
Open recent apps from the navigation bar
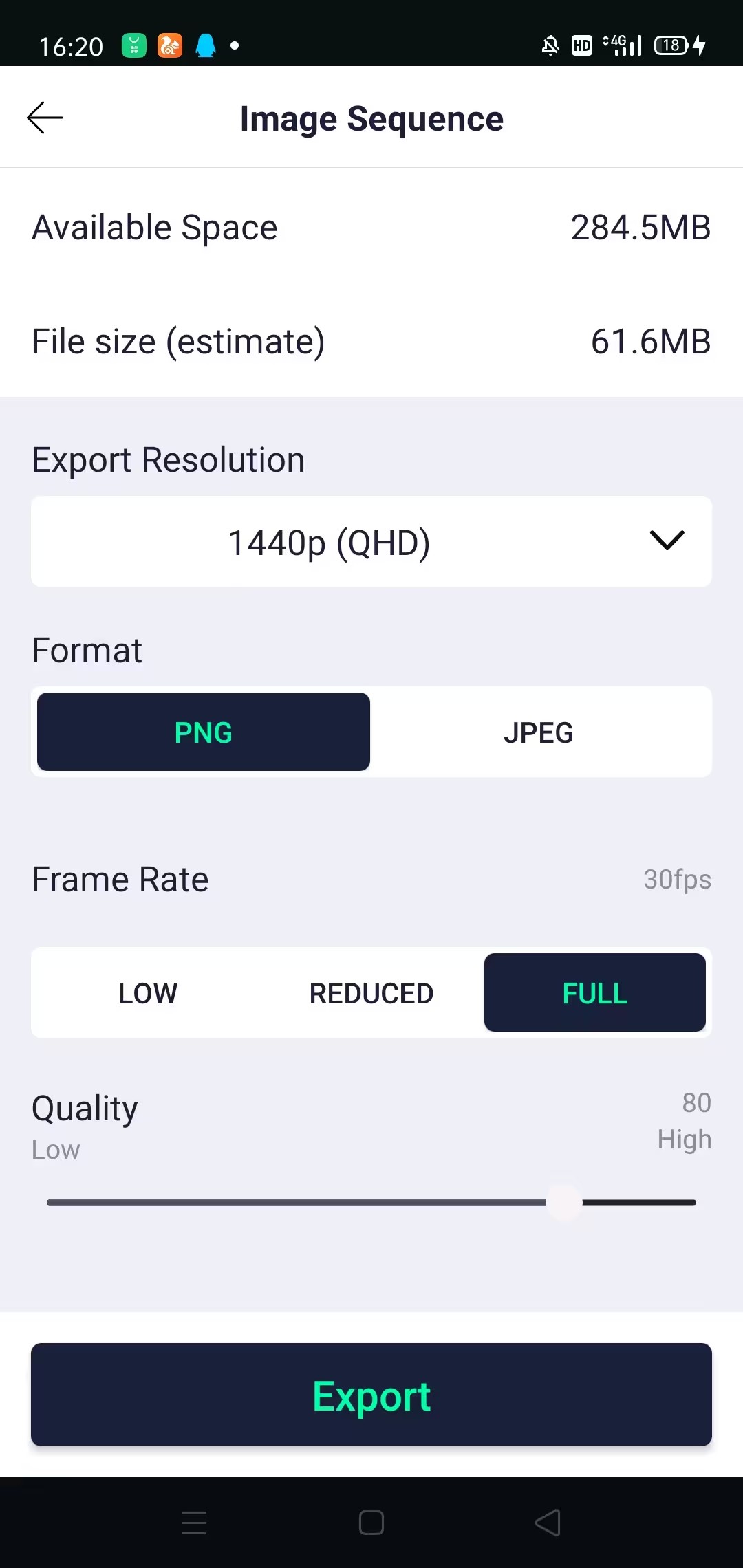click(194, 1523)
